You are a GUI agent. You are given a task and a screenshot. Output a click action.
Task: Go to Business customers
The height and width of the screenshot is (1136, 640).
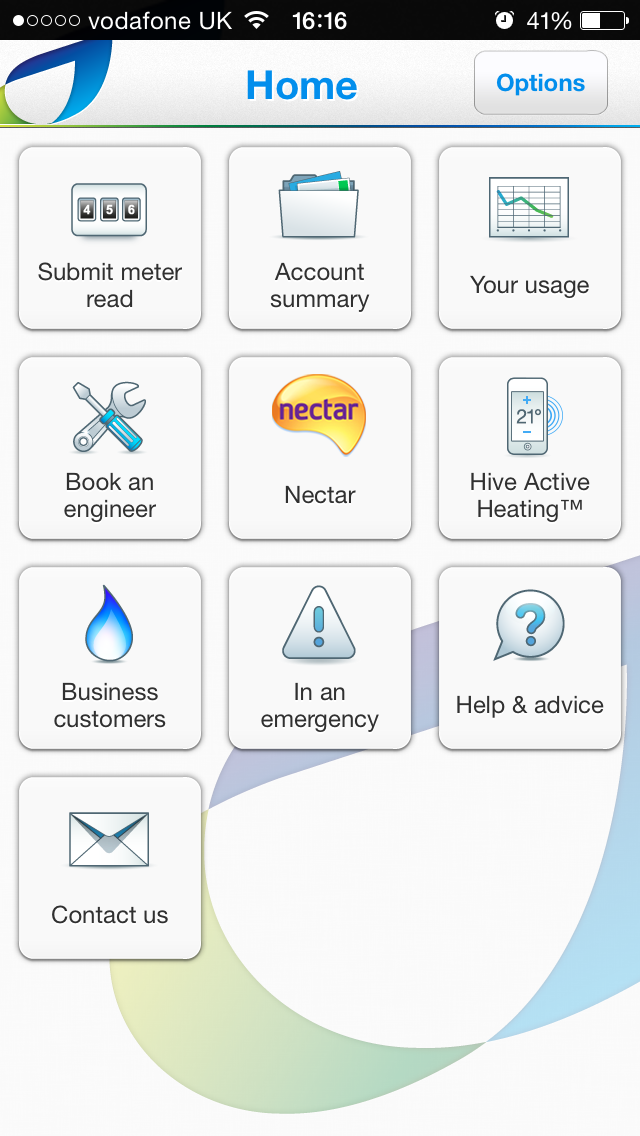pos(110,658)
